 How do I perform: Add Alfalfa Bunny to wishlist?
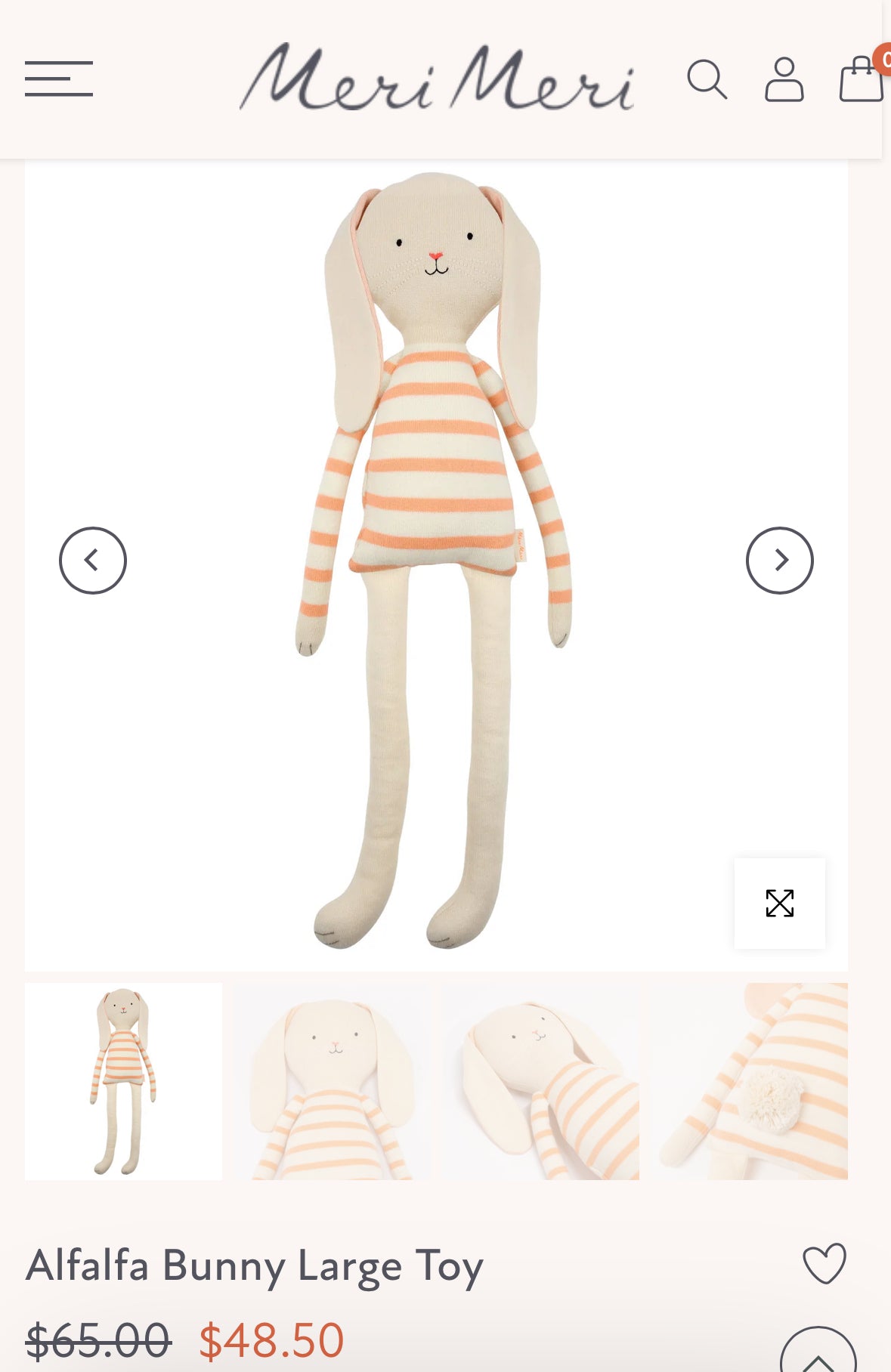[x=824, y=1263]
